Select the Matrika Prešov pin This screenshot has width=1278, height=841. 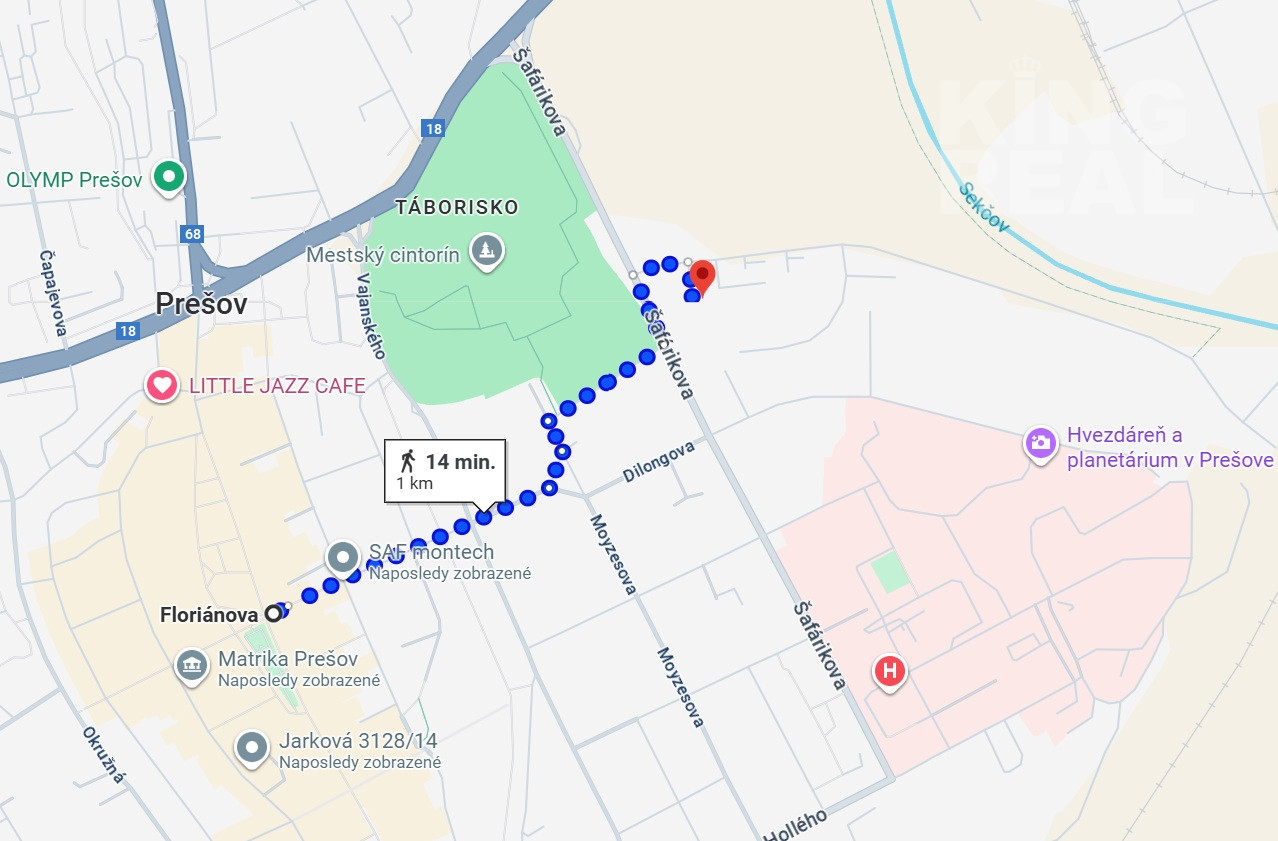tap(191, 664)
